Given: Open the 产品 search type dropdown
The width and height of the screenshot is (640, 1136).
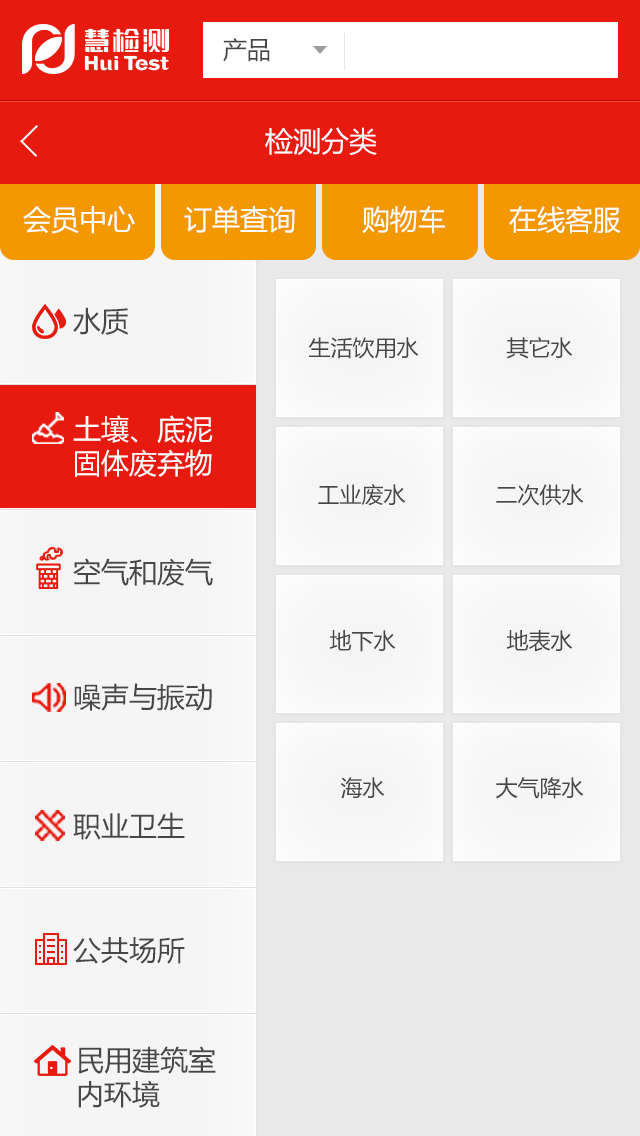Looking at the screenshot, I should [273, 50].
